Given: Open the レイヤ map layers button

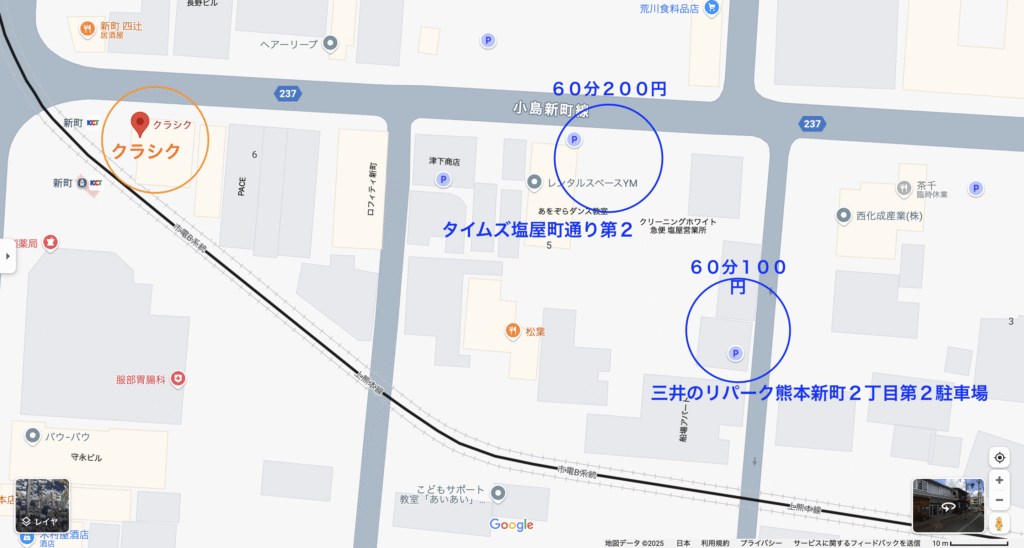Looking at the screenshot, I should (x=42, y=505).
